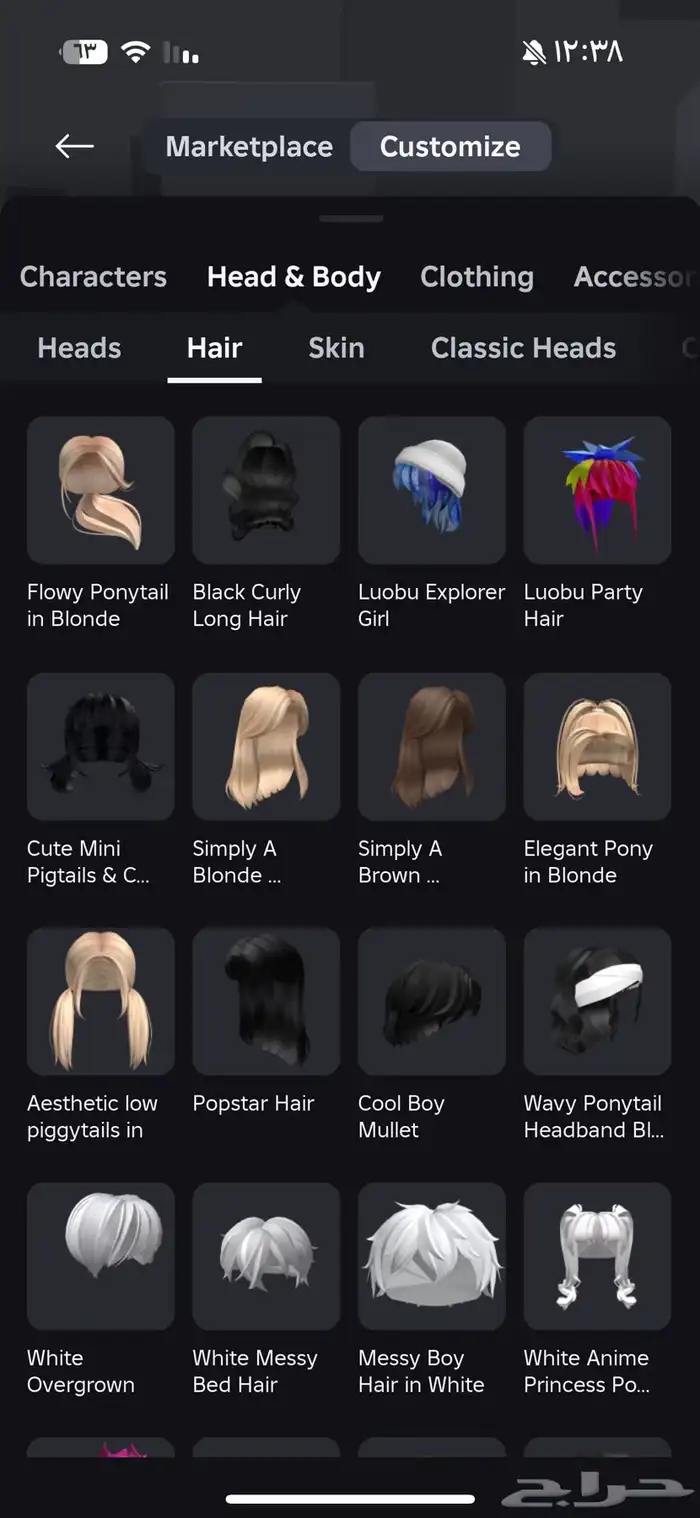The image size is (700, 1518).
Task: Open the Skin sub-tab
Action: [336, 348]
